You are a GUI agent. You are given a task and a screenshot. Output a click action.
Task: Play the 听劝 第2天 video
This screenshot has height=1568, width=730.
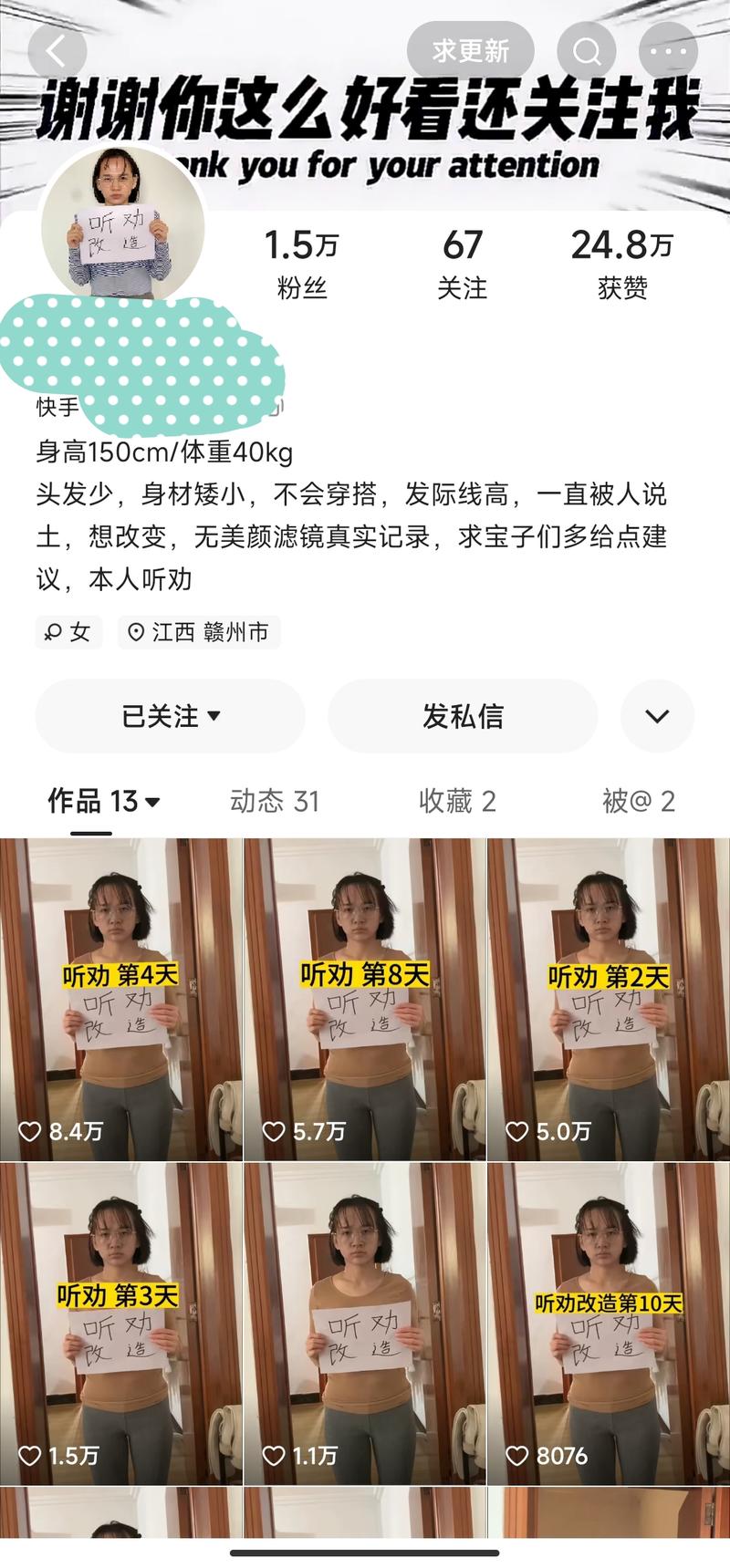[x=609, y=999]
